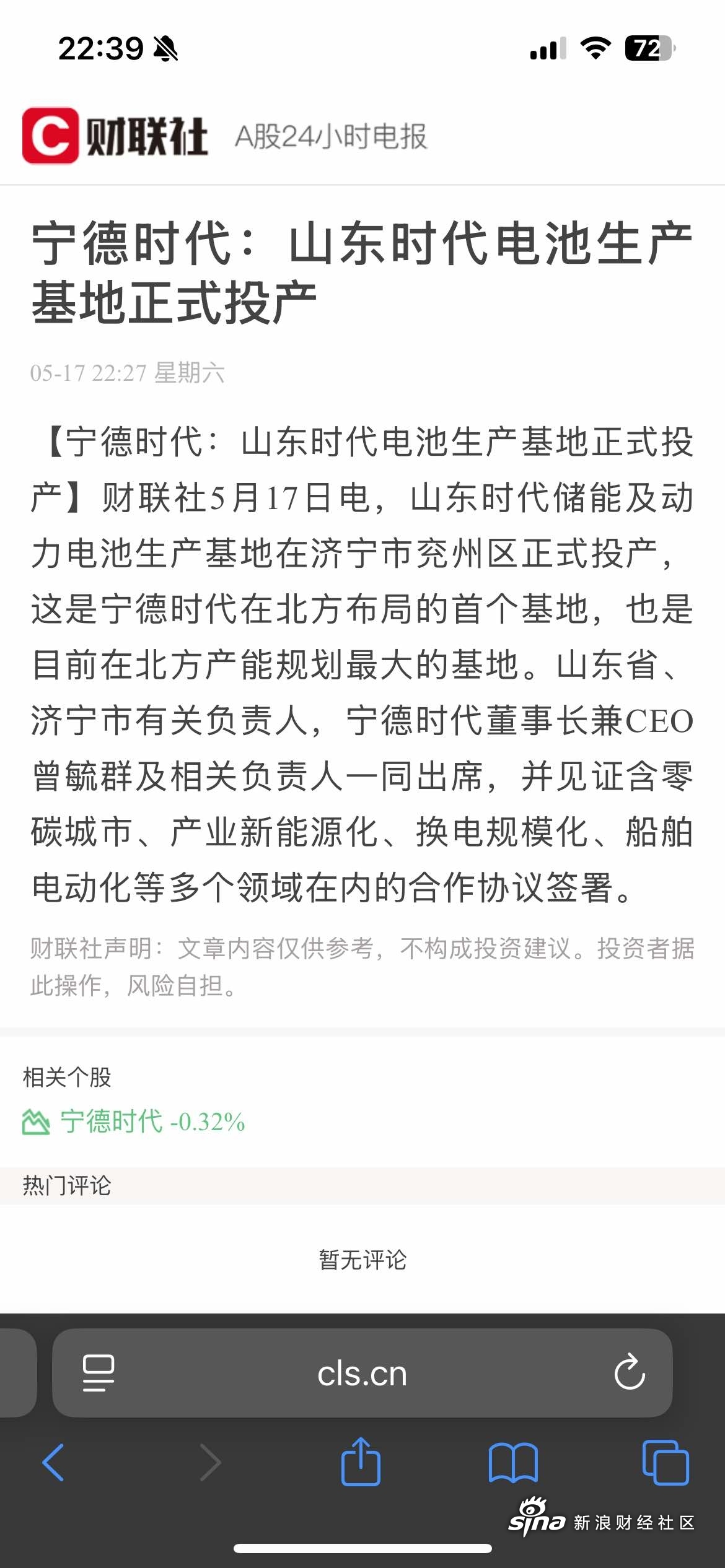Tap the cls.cn address bar
The image size is (725, 1568).
[362, 1374]
